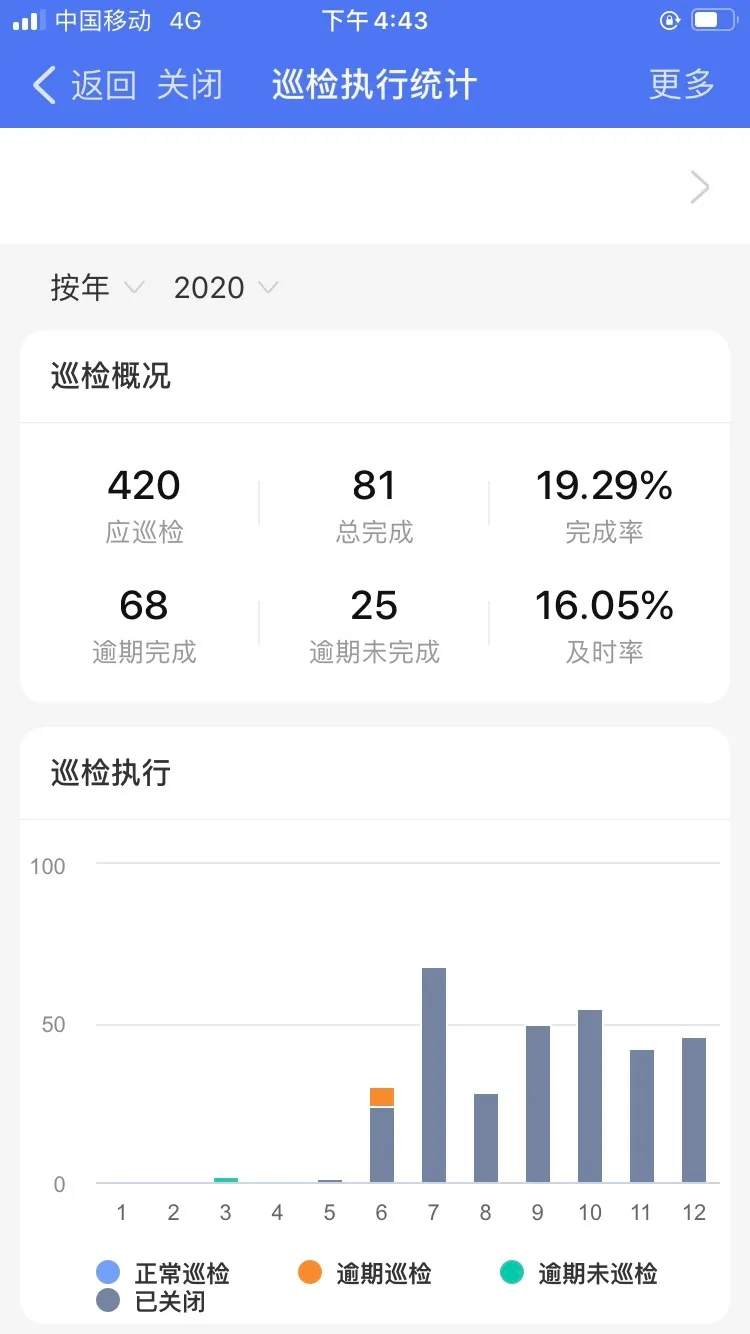Select the month 6 bar in the chart

382,1135
